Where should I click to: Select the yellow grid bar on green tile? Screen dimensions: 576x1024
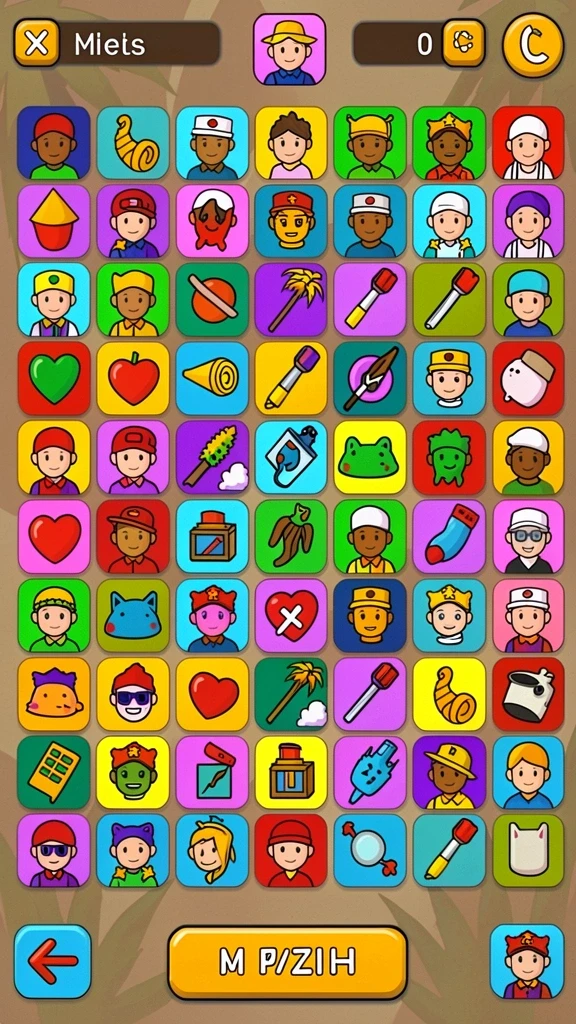pos(54,773)
